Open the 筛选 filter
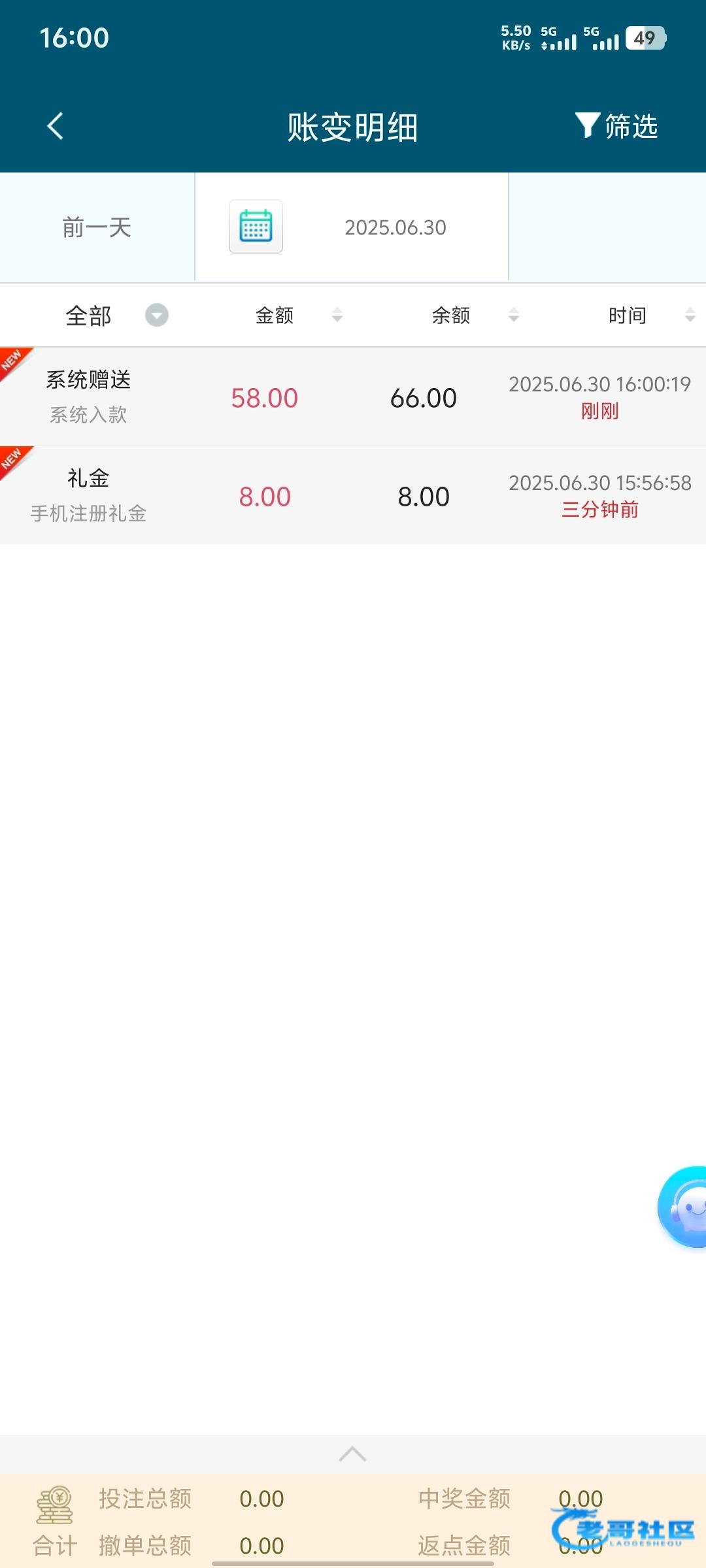Image resolution: width=706 pixels, height=1568 pixels. 616,126
